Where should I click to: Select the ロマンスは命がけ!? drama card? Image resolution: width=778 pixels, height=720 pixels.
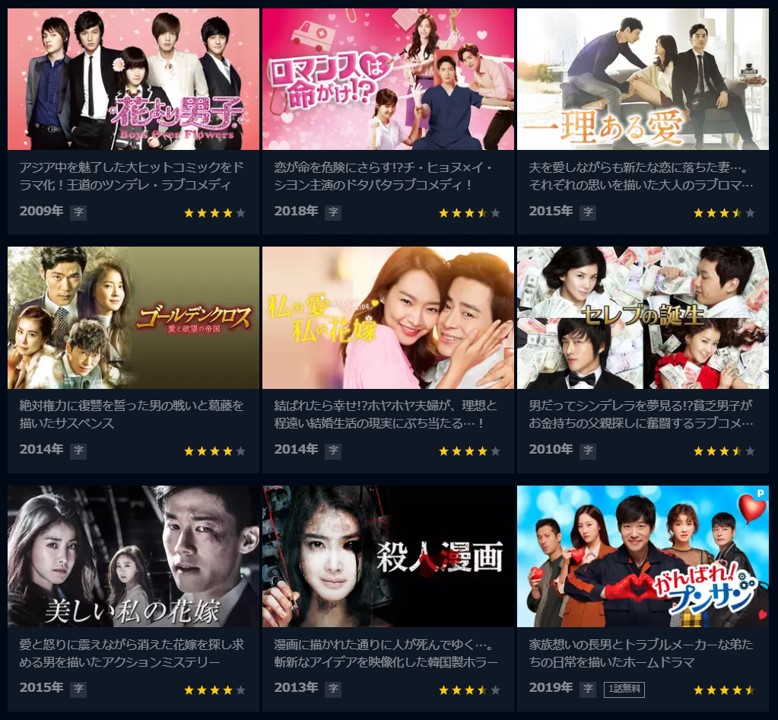pyautogui.click(x=388, y=80)
